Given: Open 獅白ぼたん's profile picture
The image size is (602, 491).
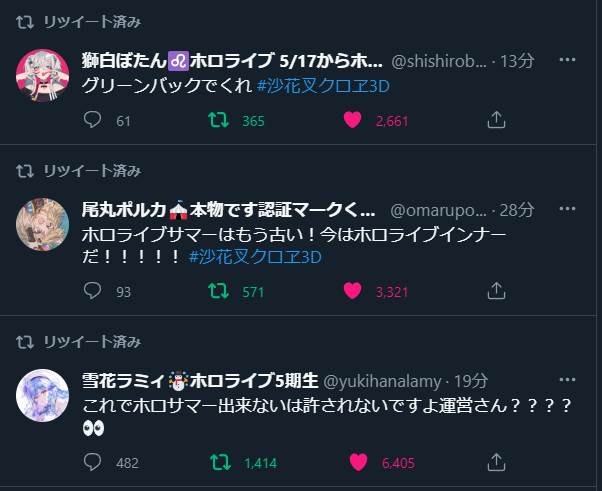Looking at the screenshot, I should click(43, 73).
